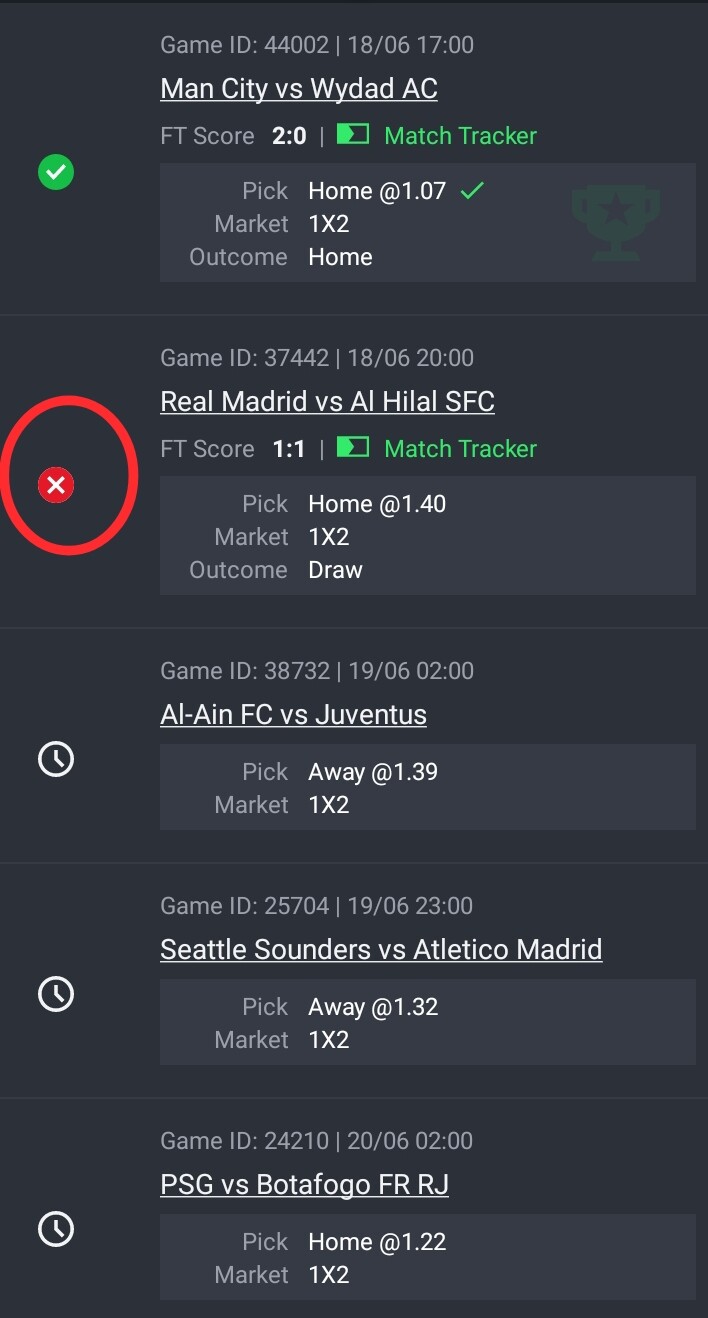Open the Al-Ain FC vs Juventus match

point(293,715)
